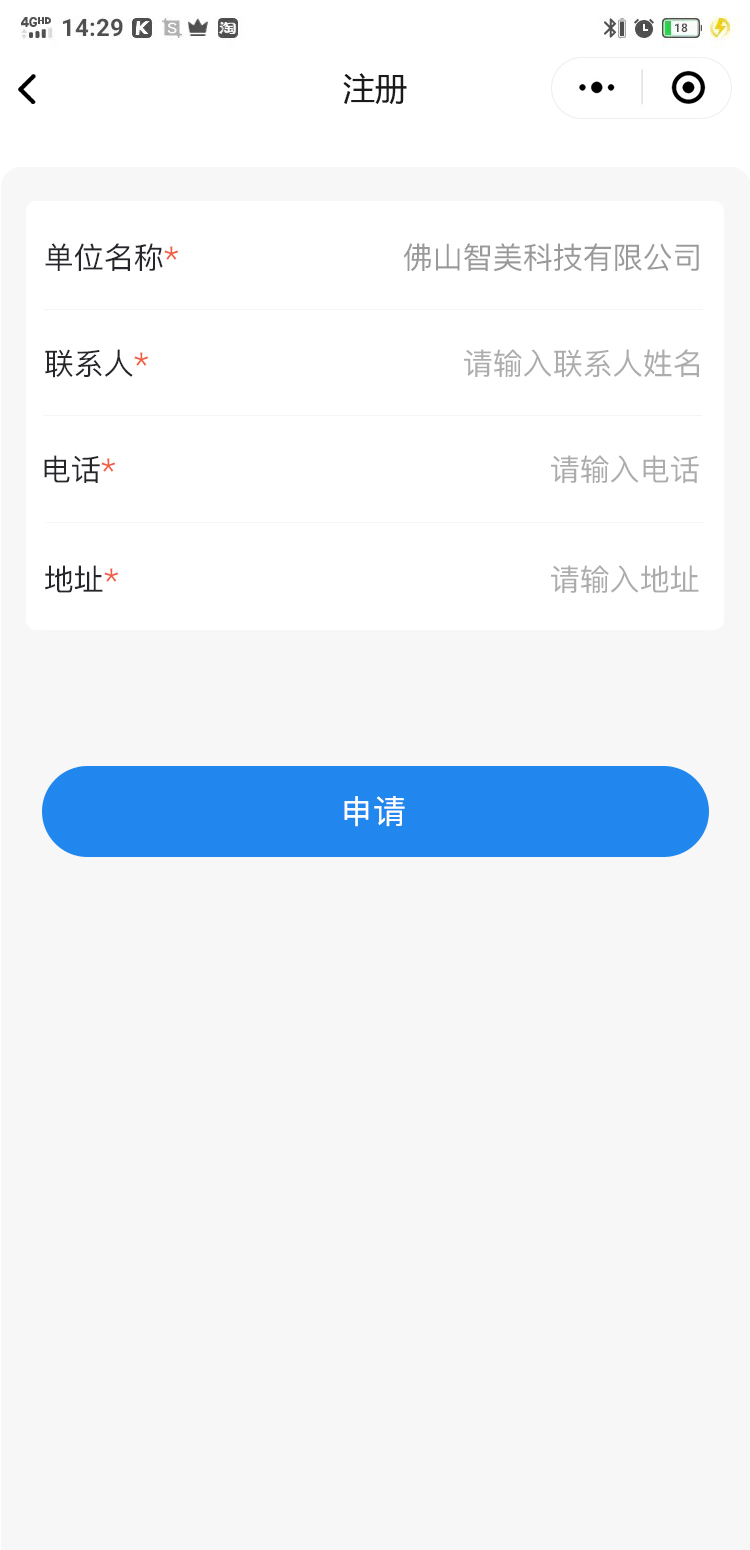Tap the 单位名称 input field

[x=551, y=258]
